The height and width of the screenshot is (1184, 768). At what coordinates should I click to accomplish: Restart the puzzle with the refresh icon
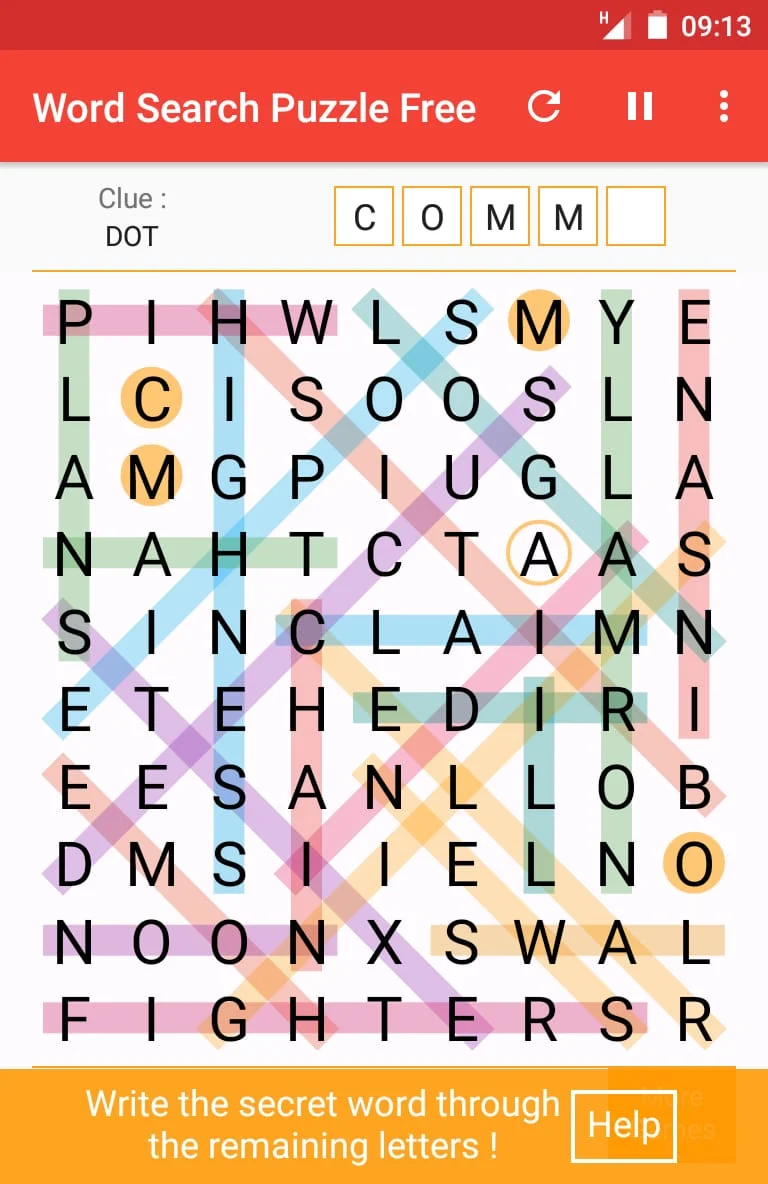[544, 106]
